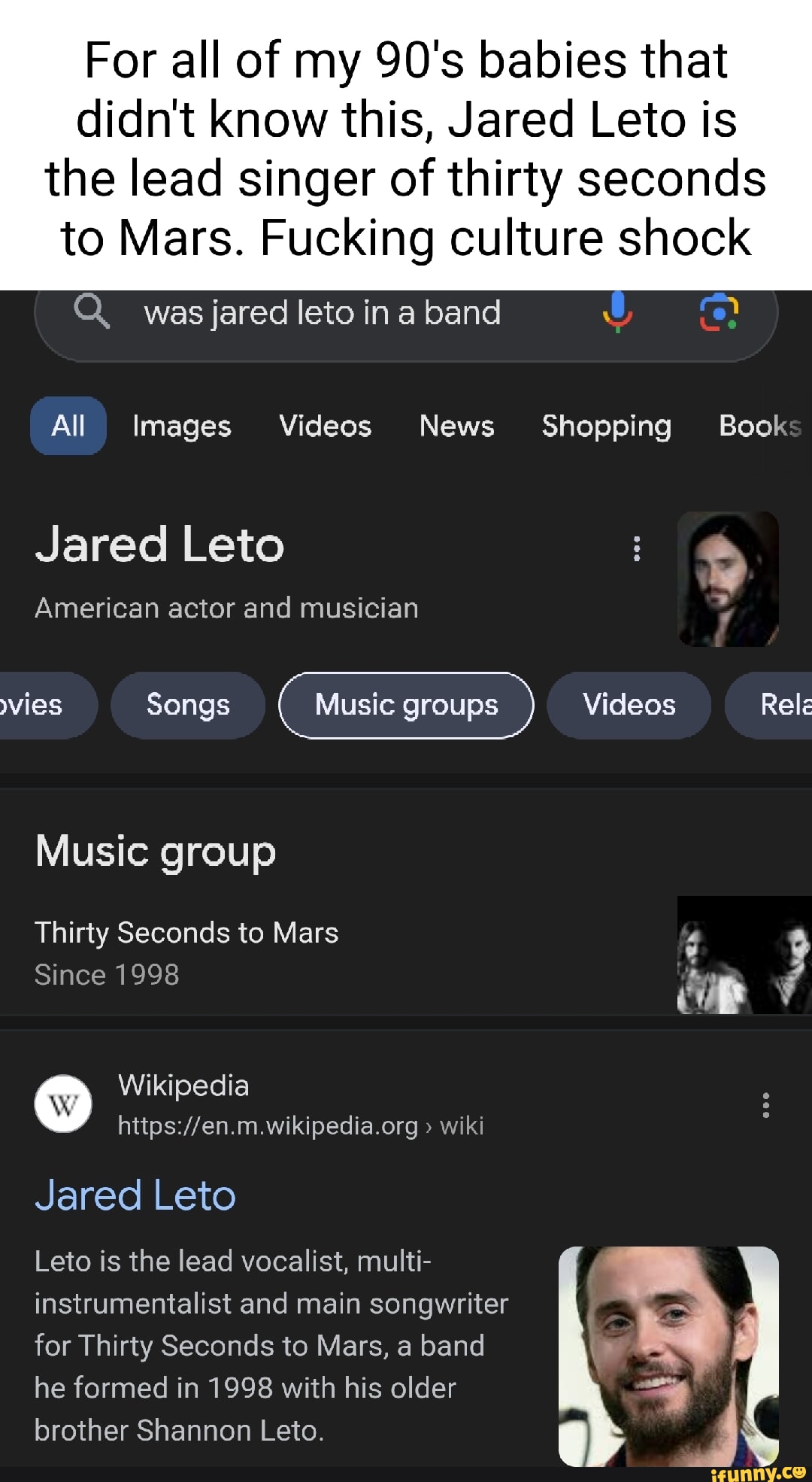Open the three-dot menu on the Wikipedia result
This screenshot has height=1482, width=812.
click(765, 1106)
